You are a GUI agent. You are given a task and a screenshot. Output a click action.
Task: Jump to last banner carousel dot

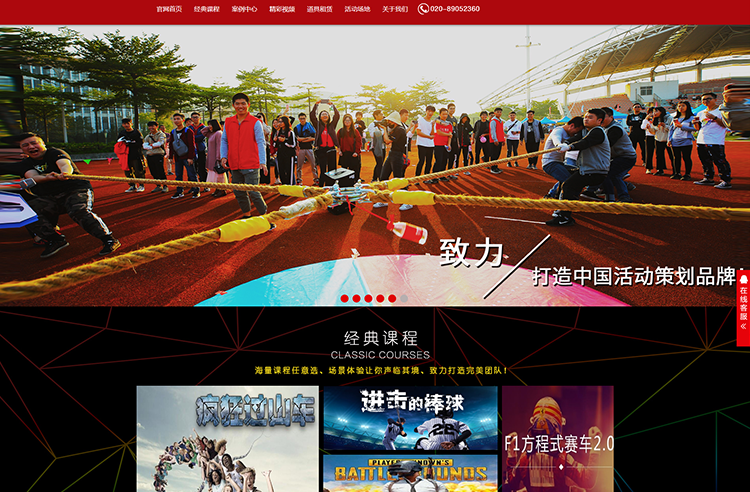(x=404, y=298)
